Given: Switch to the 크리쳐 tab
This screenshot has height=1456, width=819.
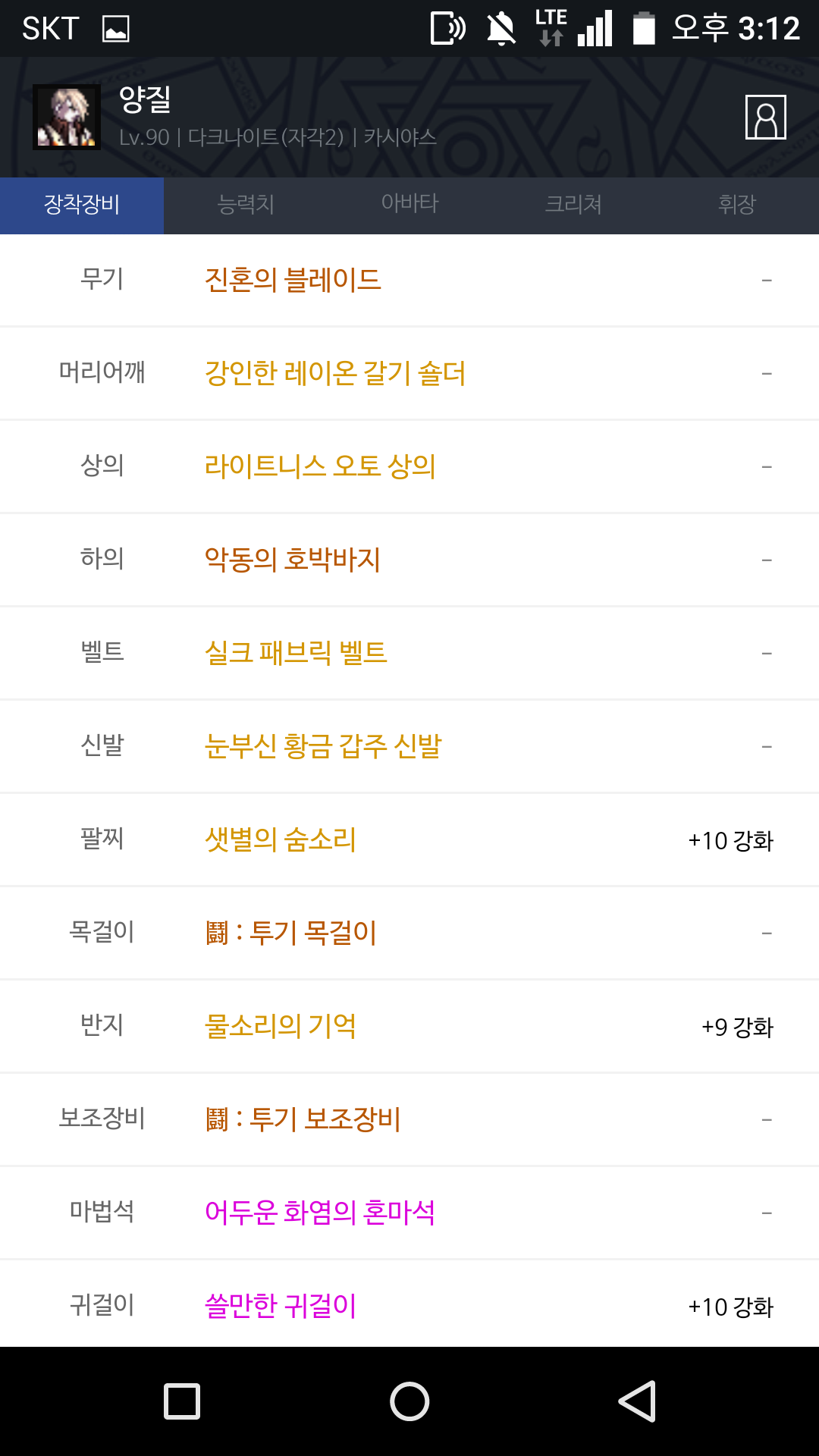Looking at the screenshot, I should [573, 204].
